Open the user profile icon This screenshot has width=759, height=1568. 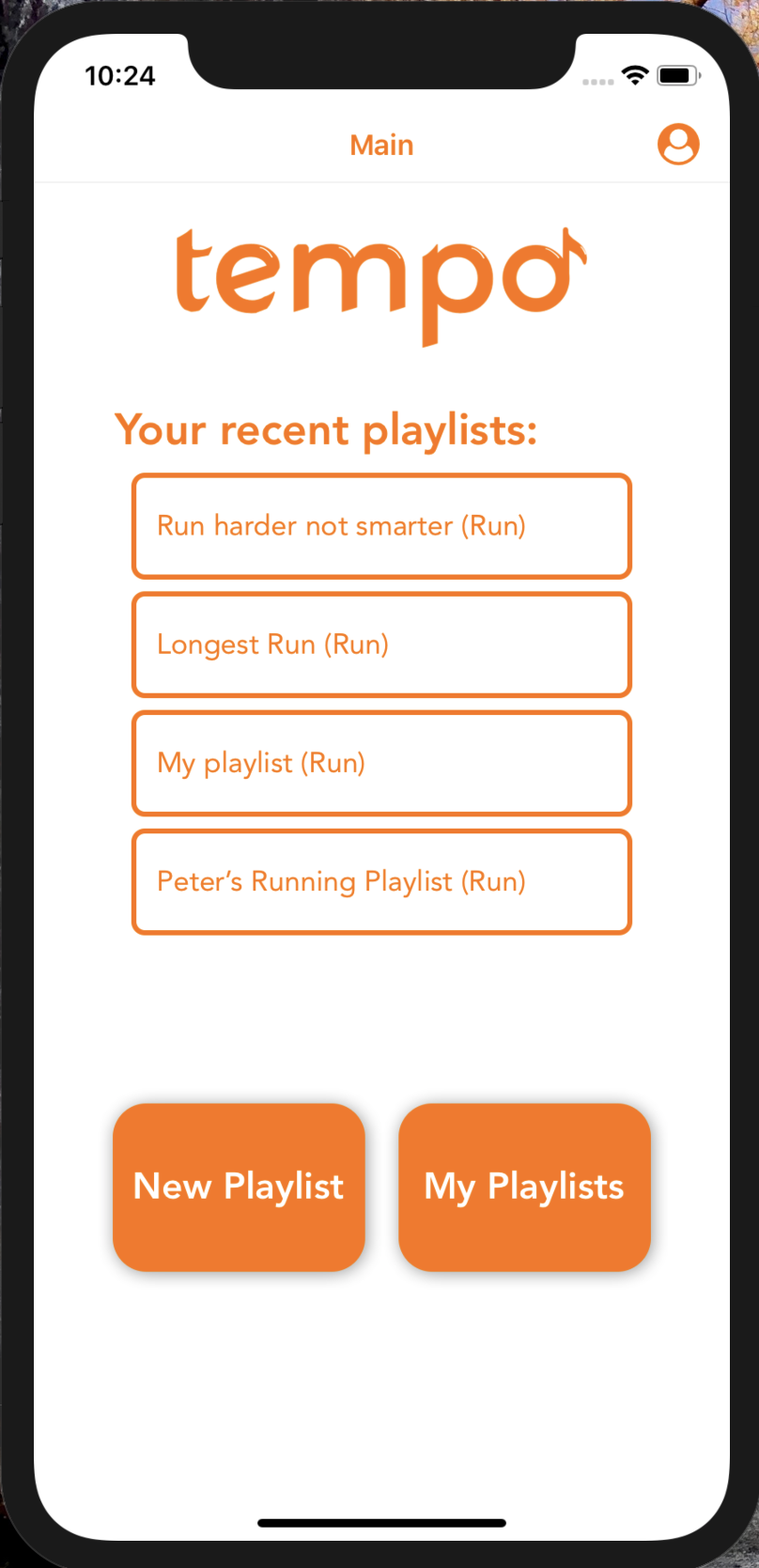click(x=678, y=145)
